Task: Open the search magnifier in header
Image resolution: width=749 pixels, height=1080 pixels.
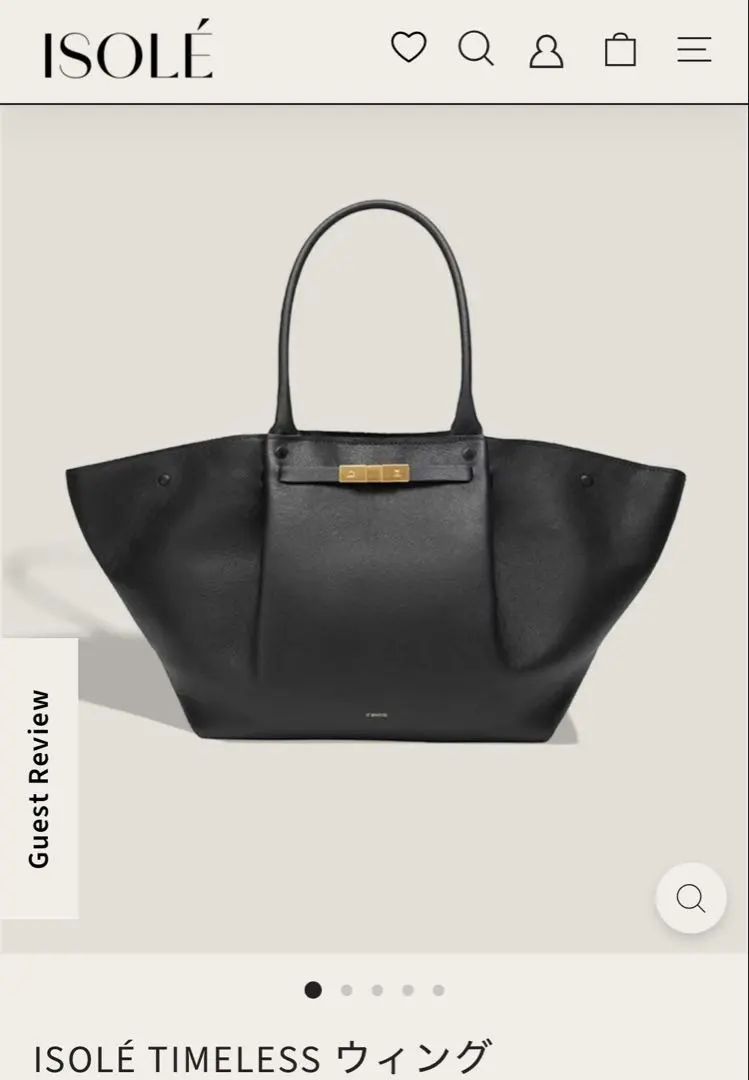Action: click(x=476, y=48)
